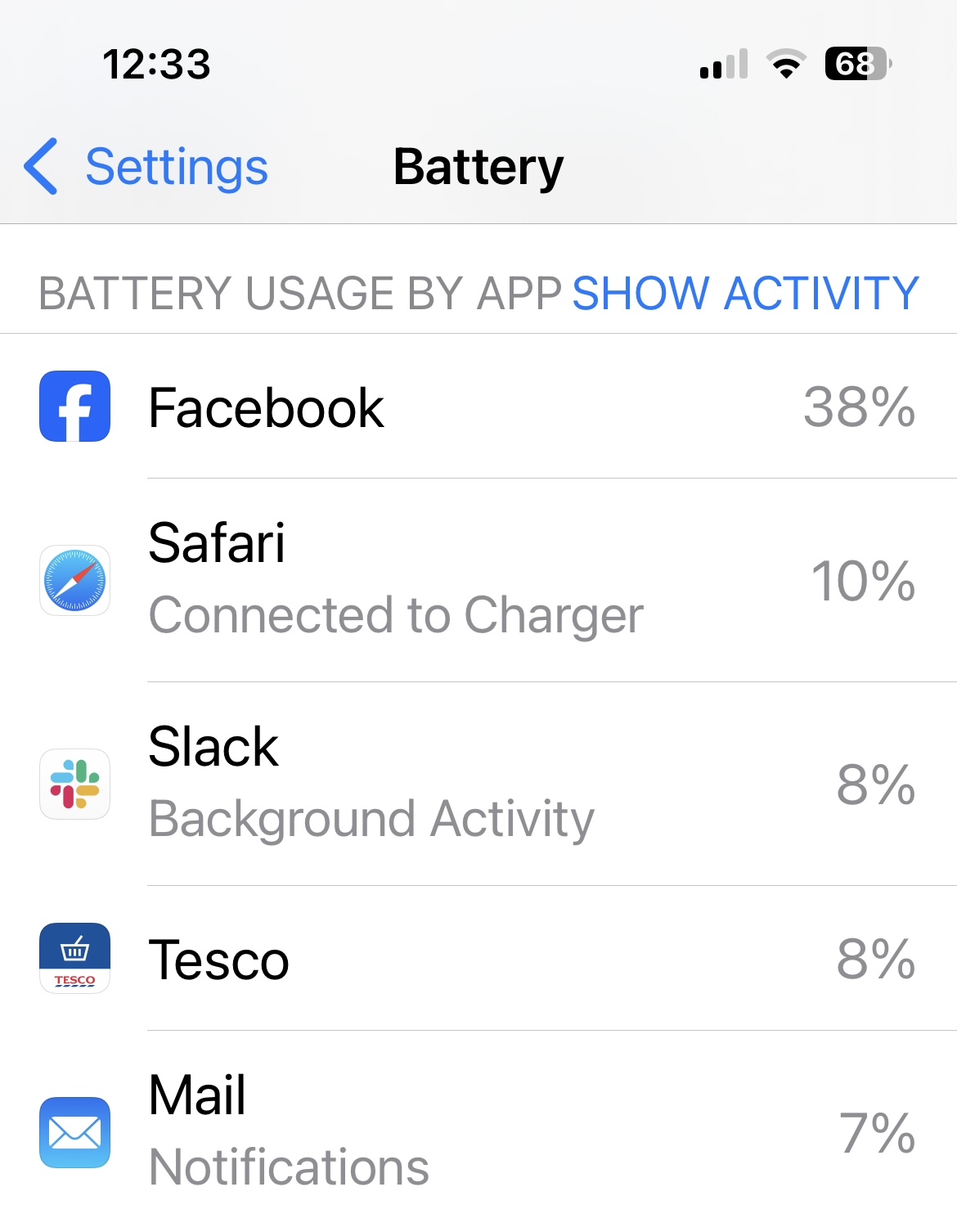Open the Show Activity view
Viewport: 957px width, 1232px height.
(746, 294)
